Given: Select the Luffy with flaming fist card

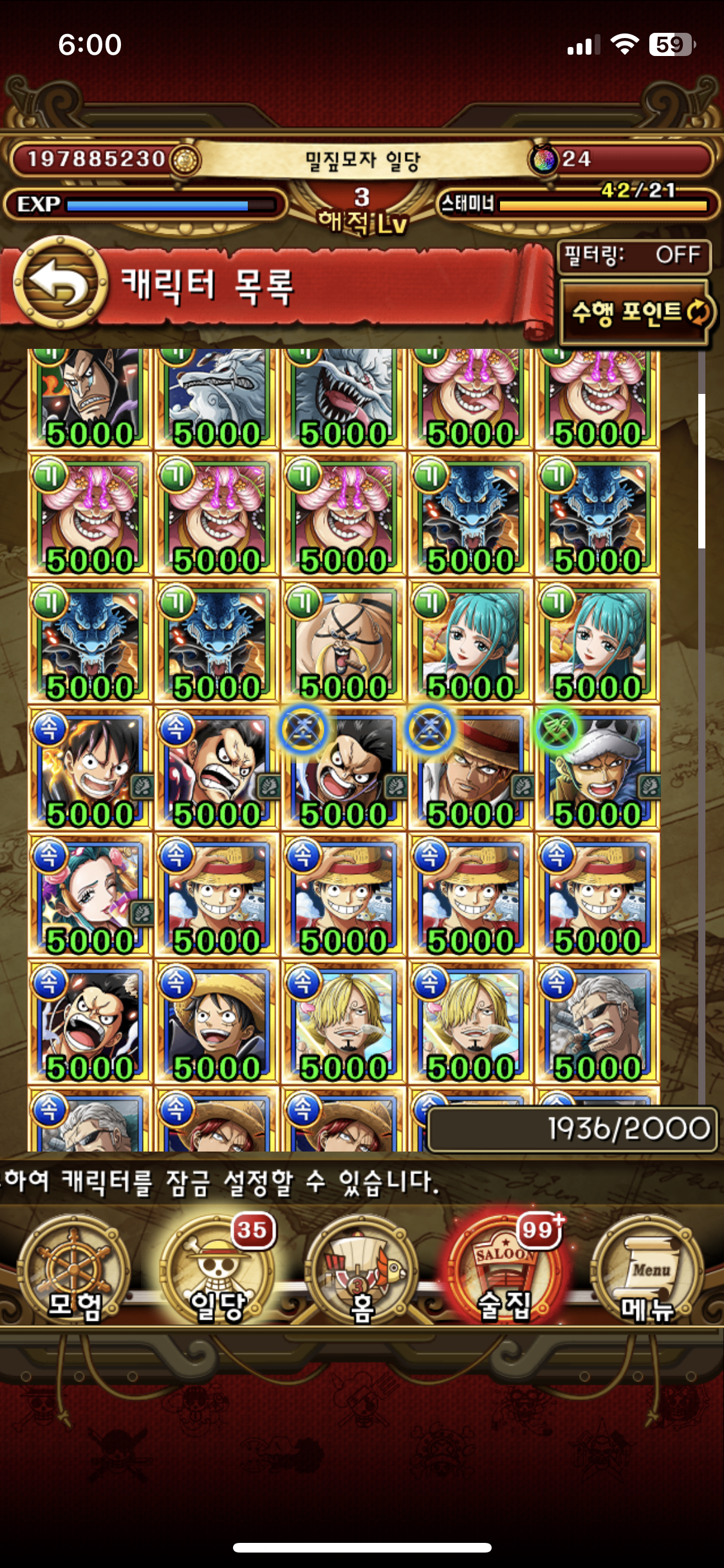Looking at the screenshot, I should 90,768.
